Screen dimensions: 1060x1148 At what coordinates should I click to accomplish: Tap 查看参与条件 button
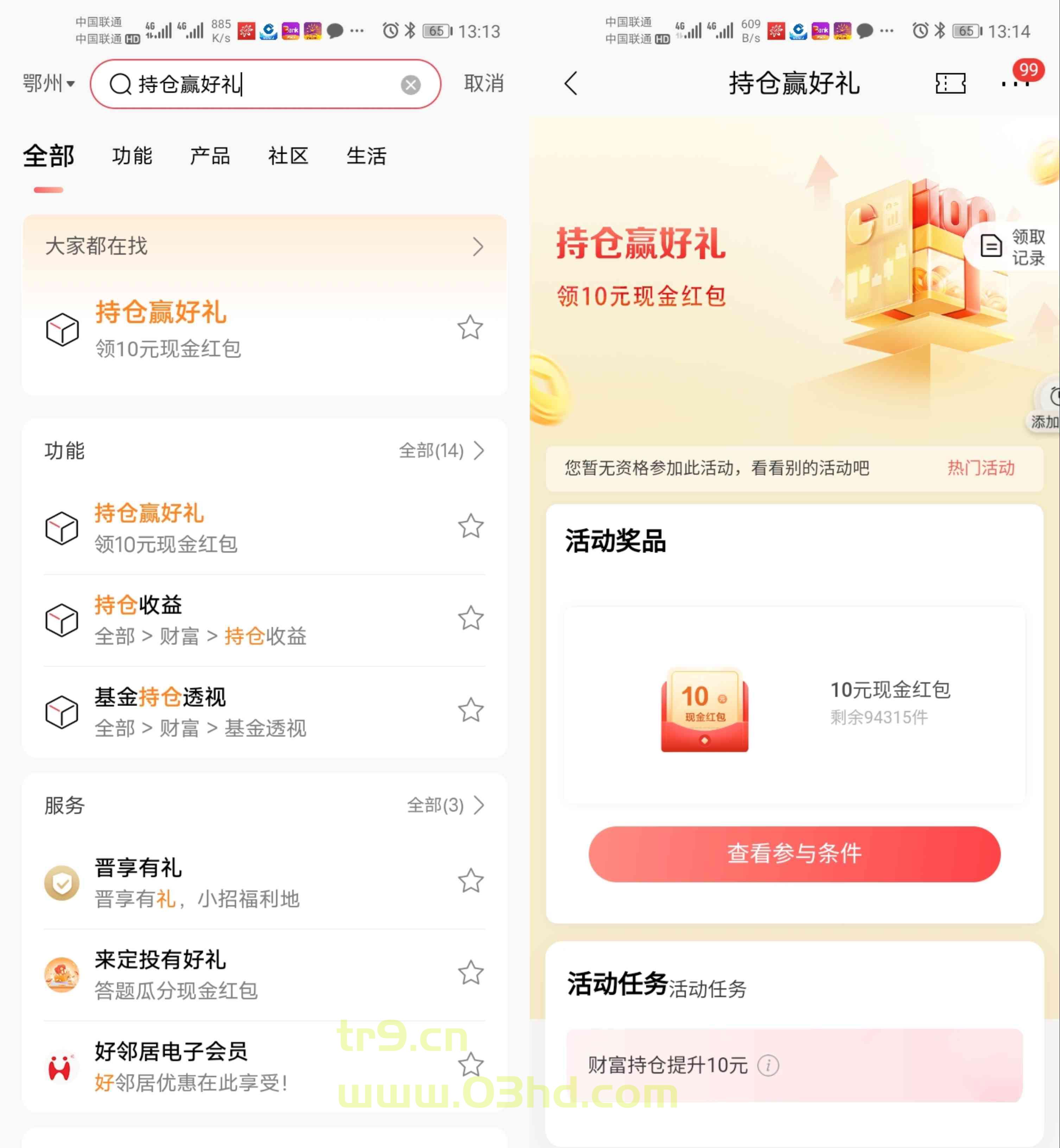click(x=794, y=854)
